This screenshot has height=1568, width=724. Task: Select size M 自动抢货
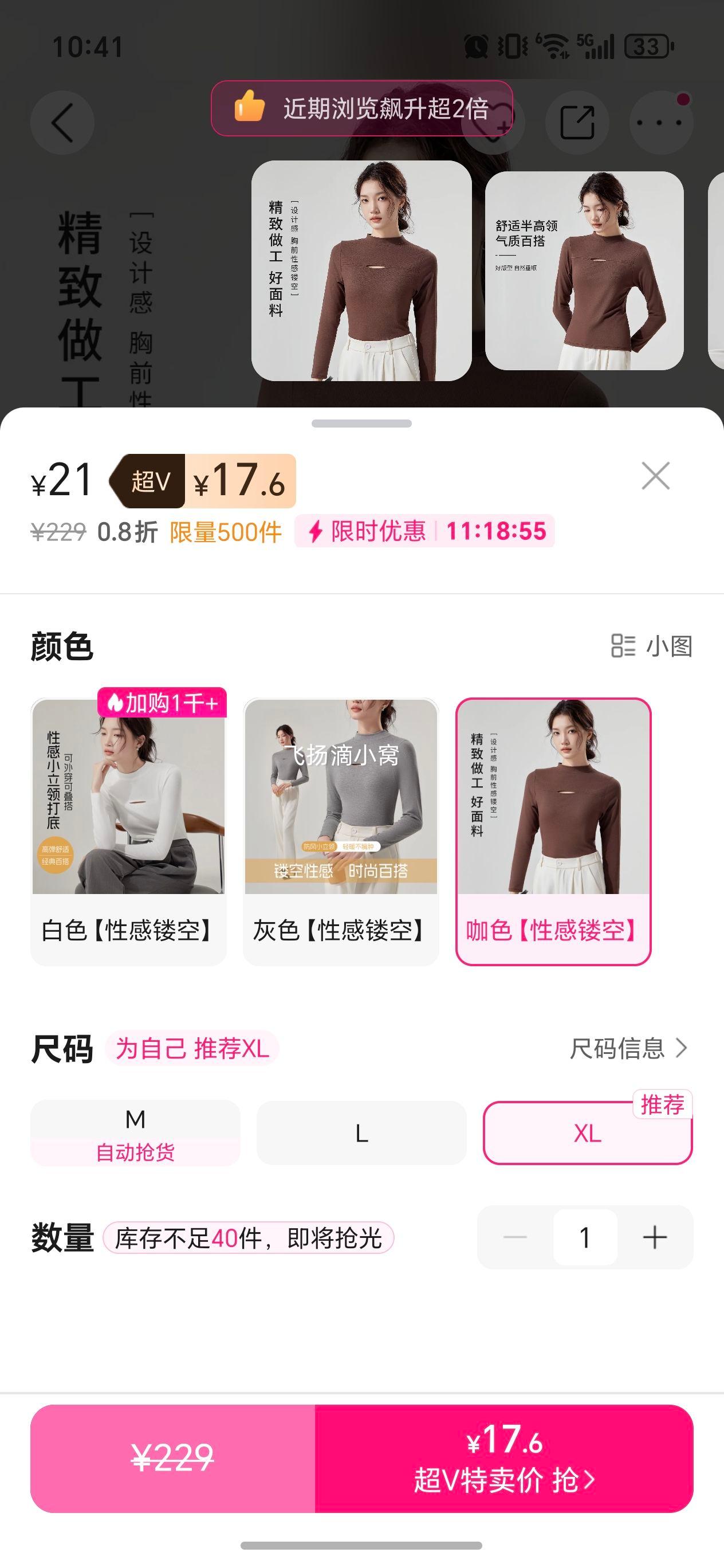135,1134
